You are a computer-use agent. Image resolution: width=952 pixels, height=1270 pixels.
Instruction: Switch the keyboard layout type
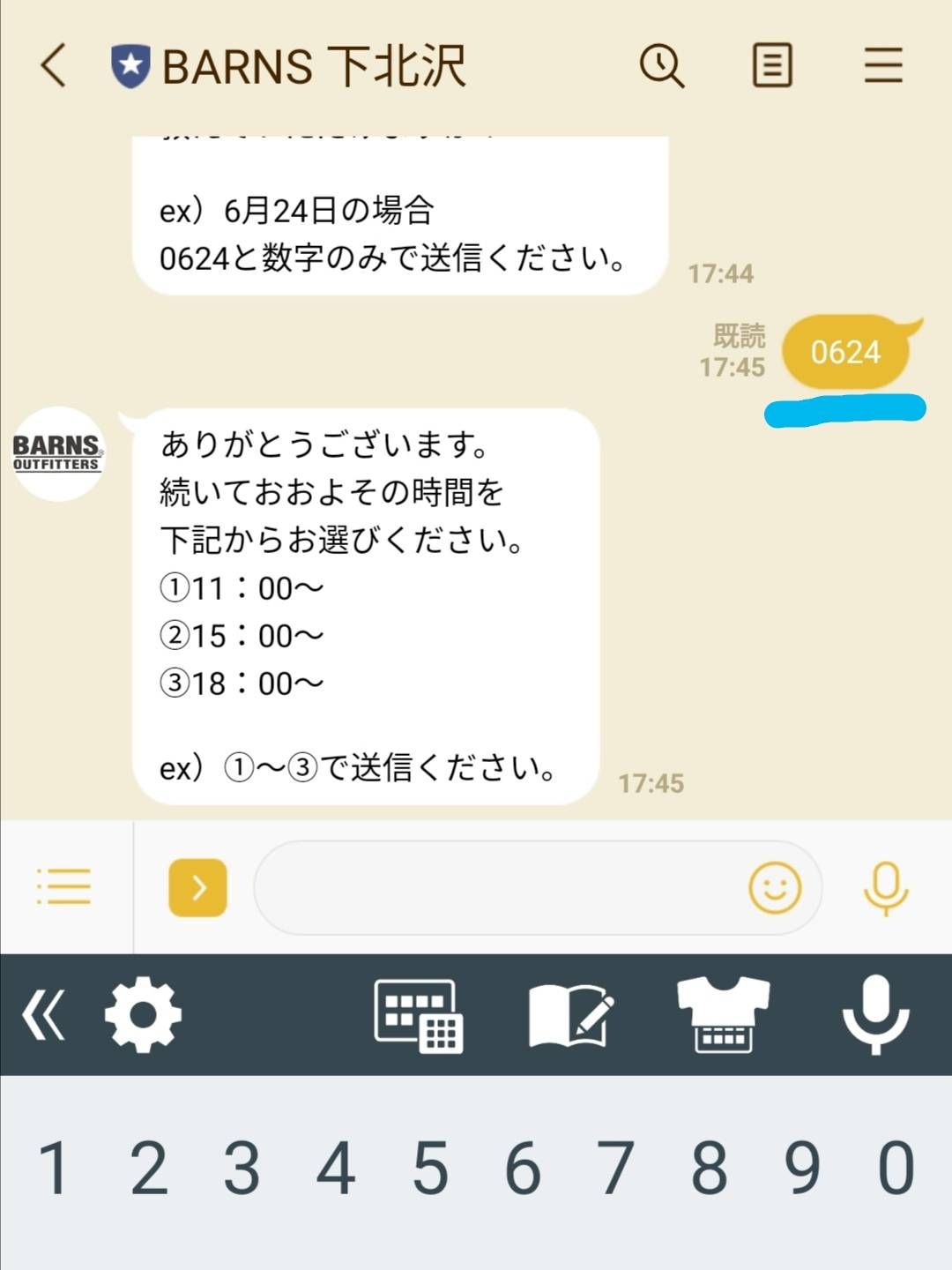(x=419, y=1015)
